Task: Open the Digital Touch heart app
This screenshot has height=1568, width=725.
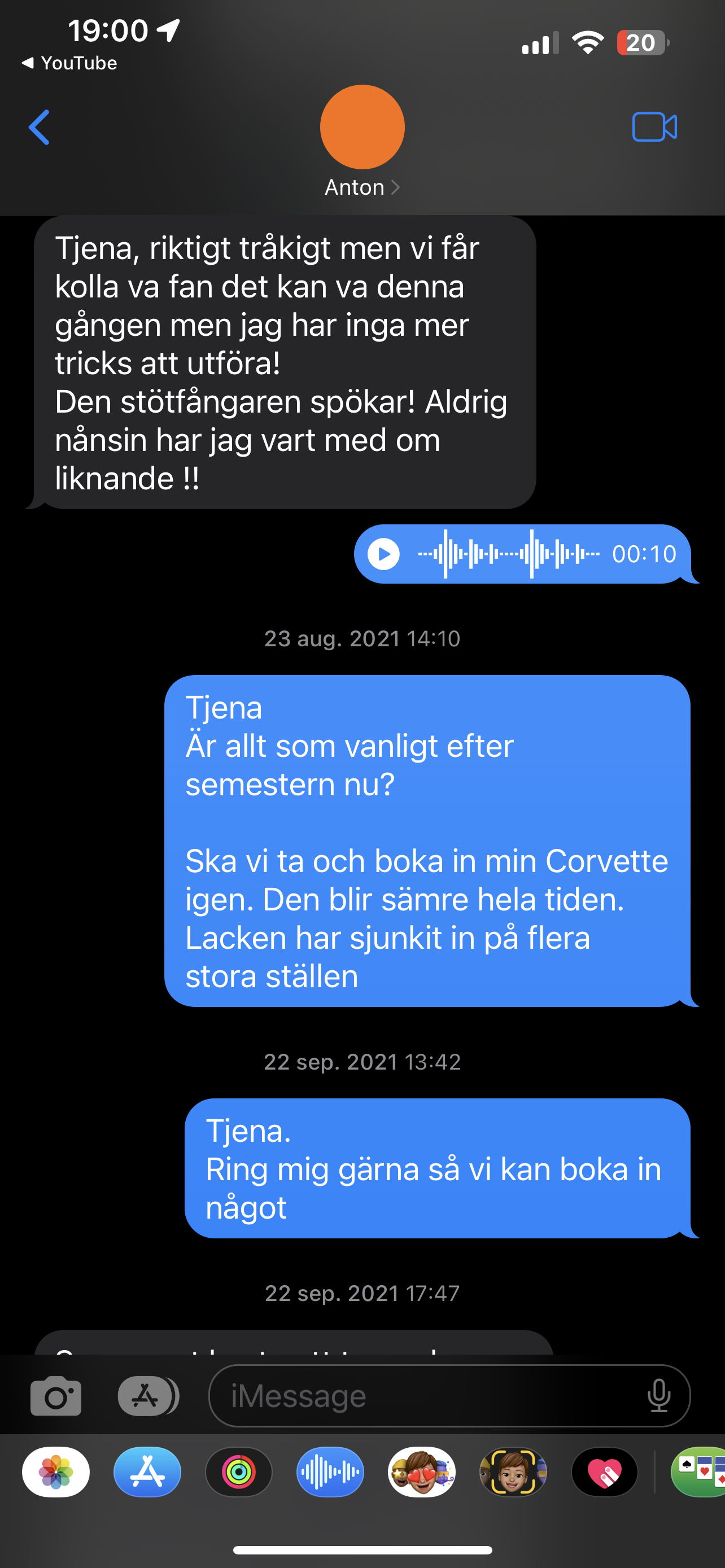Action: click(605, 1472)
